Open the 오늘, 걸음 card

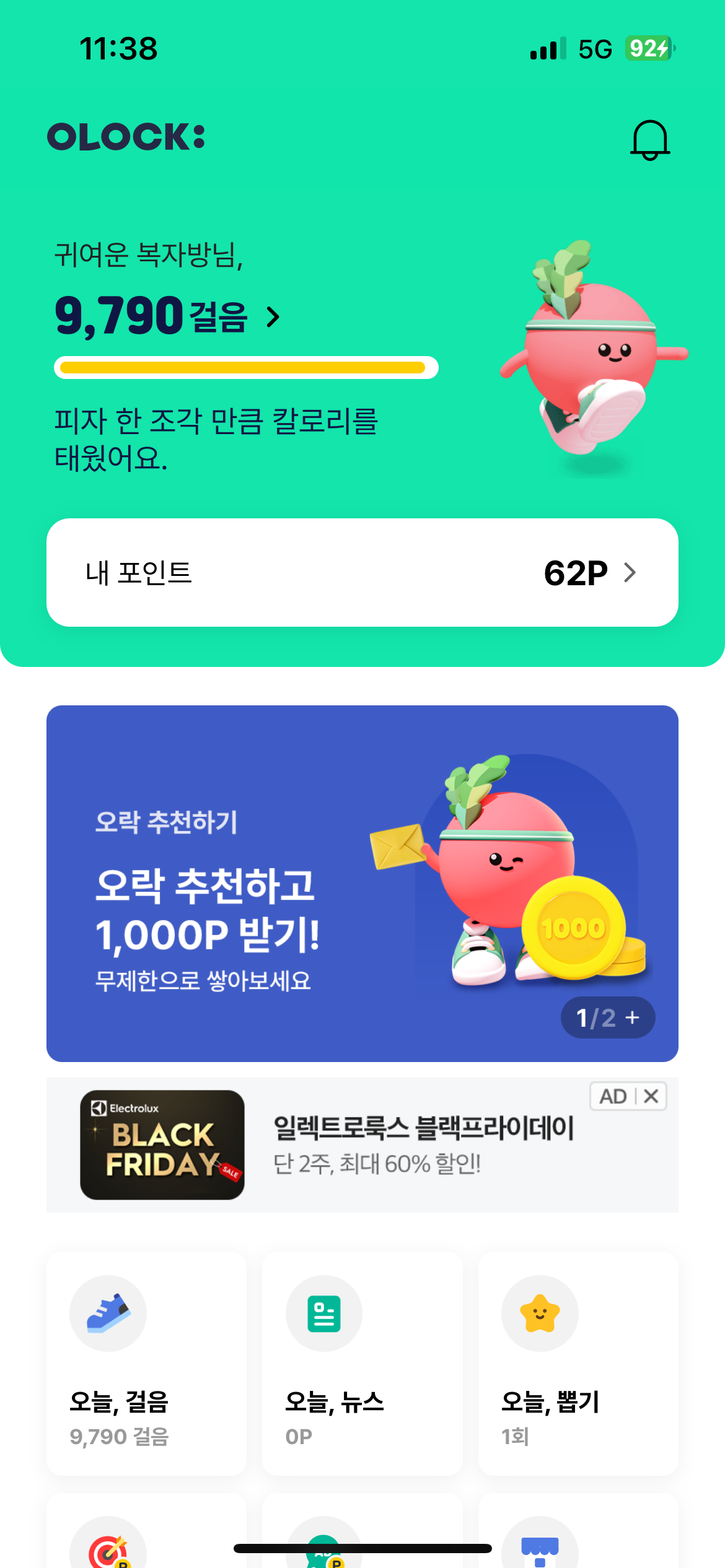click(x=146, y=1362)
